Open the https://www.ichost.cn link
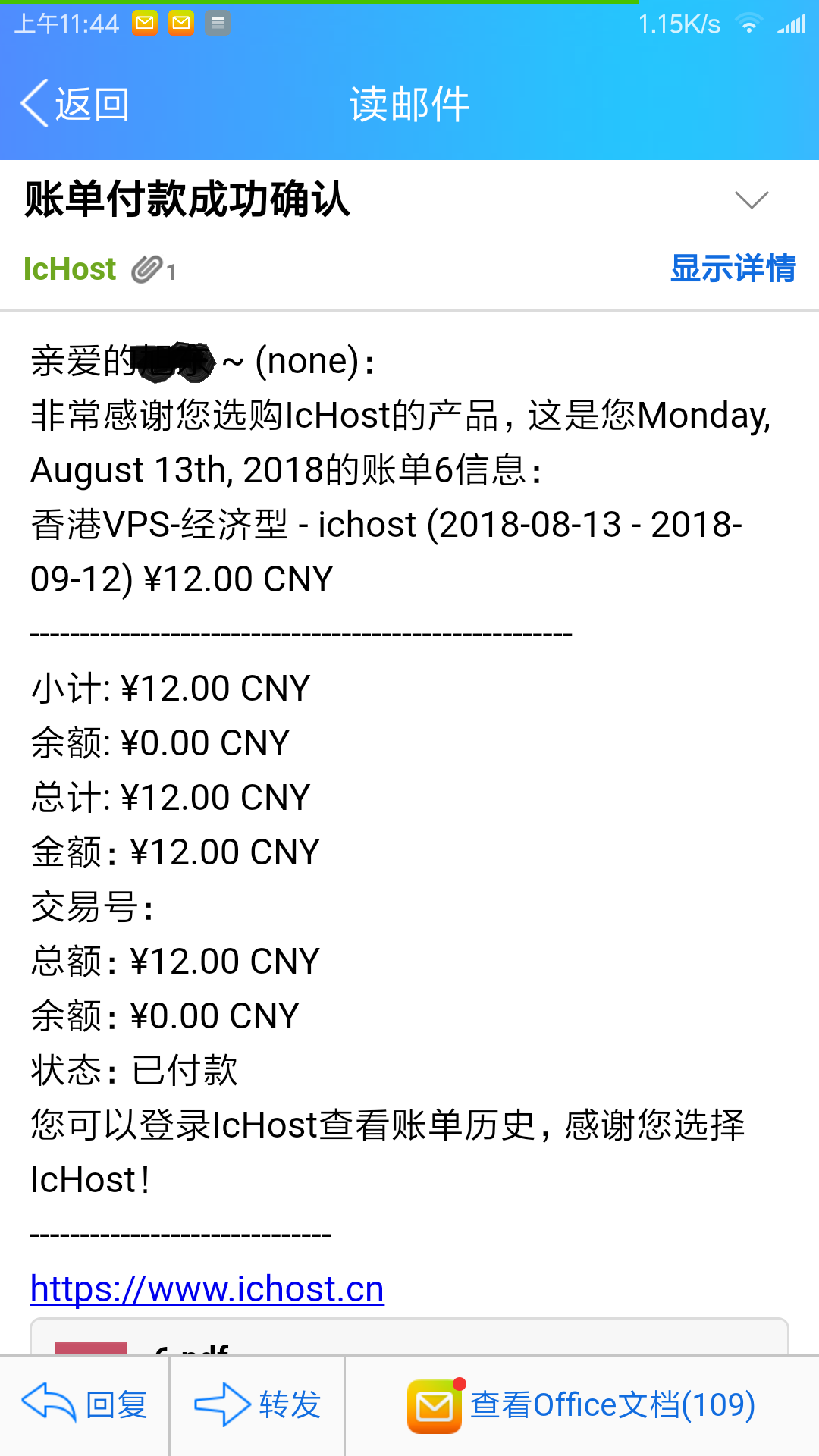The height and width of the screenshot is (1456, 819). 207,1288
